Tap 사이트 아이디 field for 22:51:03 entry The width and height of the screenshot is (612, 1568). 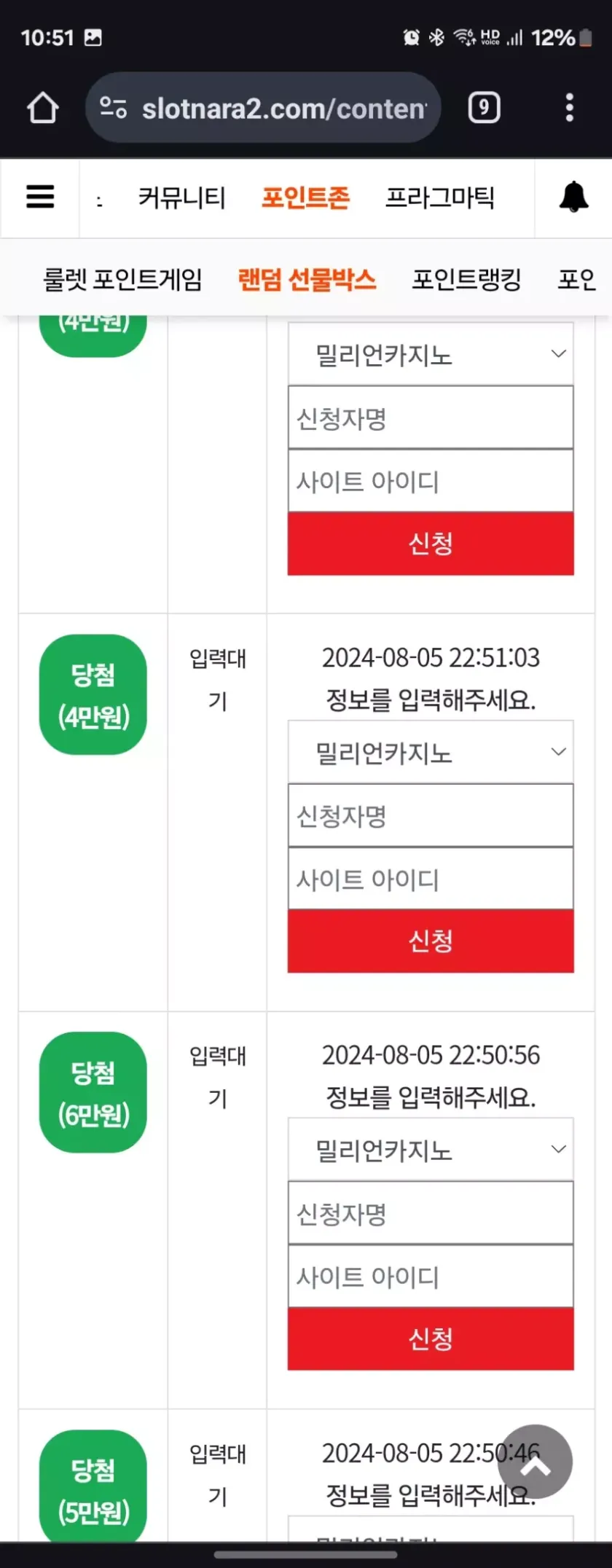tap(431, 879)
